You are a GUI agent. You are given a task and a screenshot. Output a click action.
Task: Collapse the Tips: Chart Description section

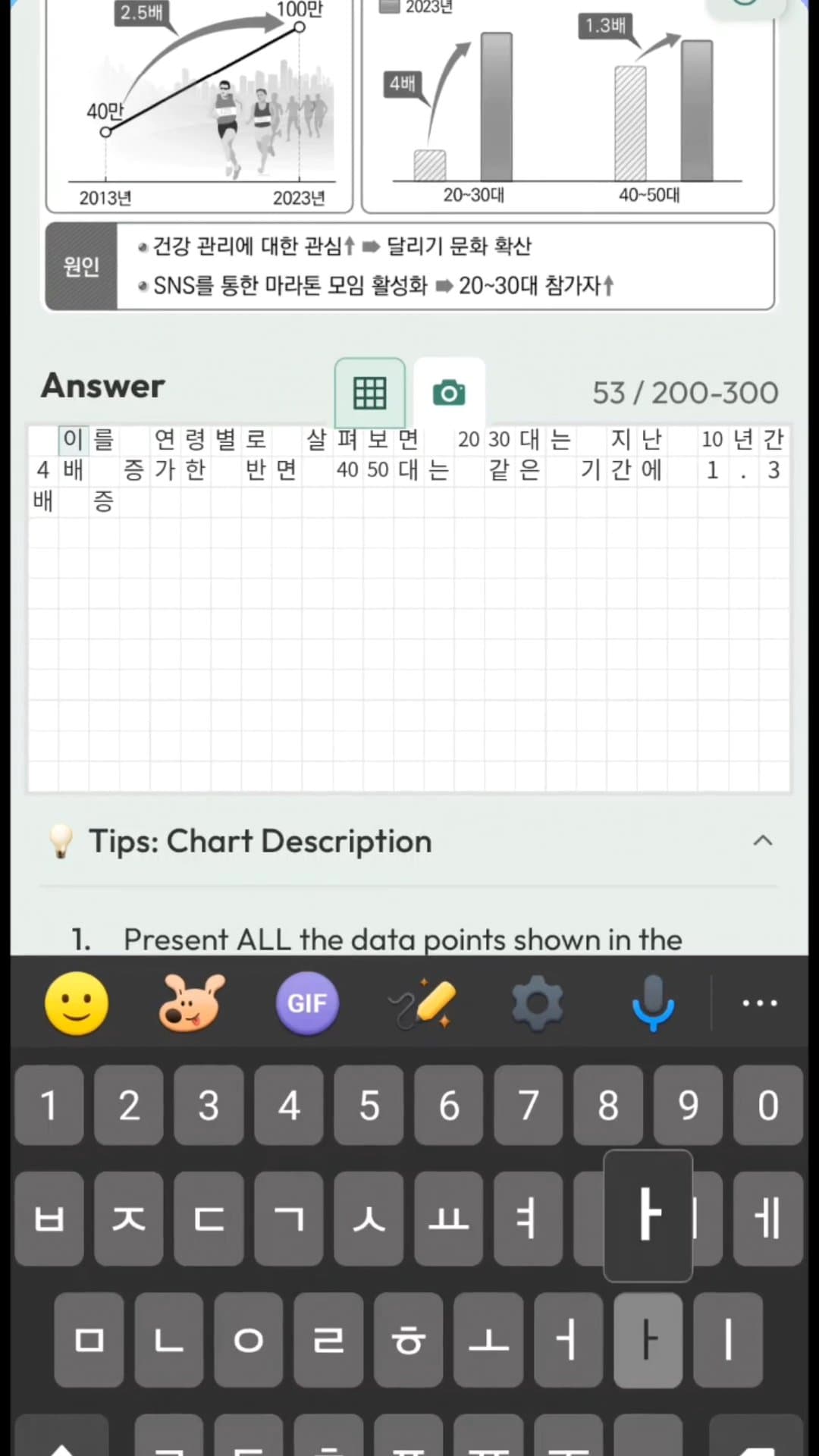point(762,841)
